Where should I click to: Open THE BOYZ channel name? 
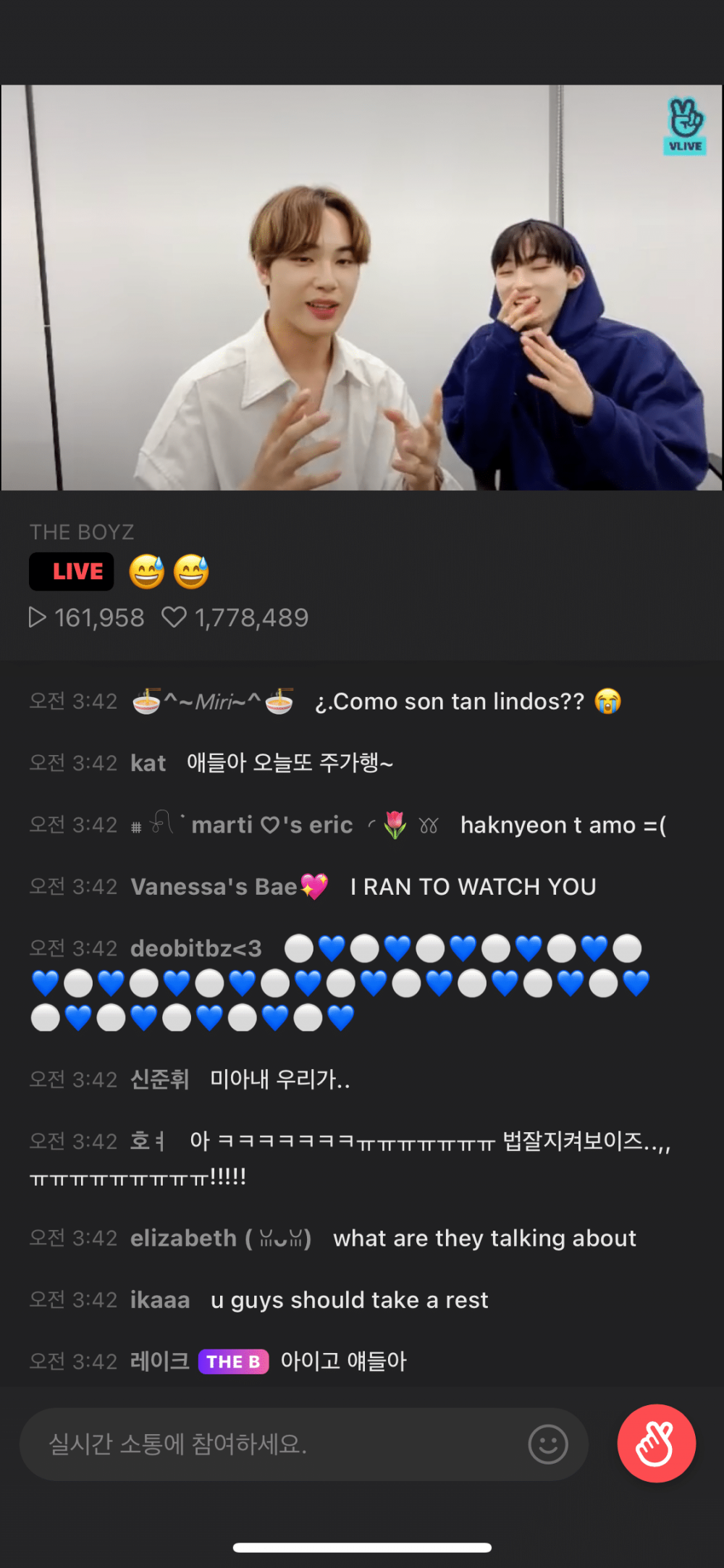click(82, 532)
